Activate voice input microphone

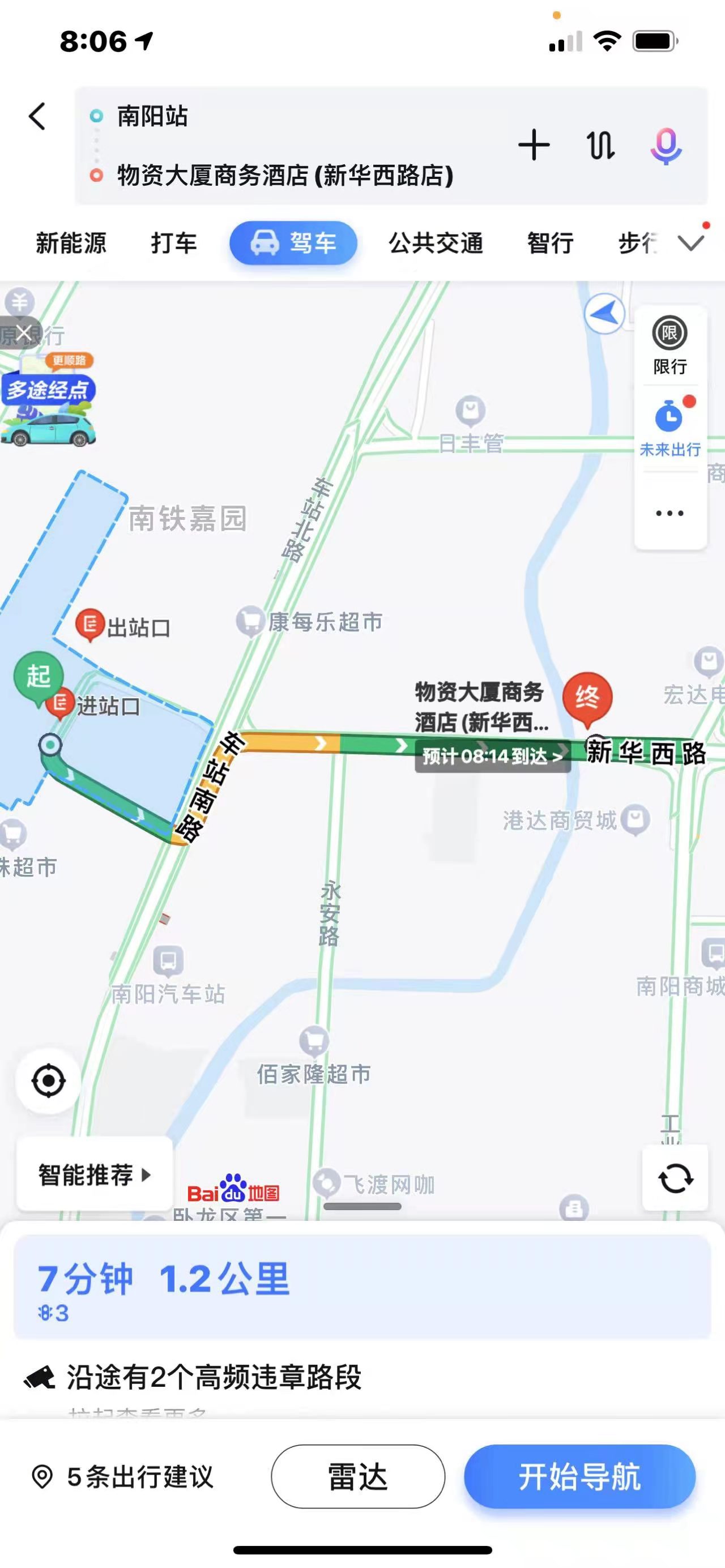(666, 146)
